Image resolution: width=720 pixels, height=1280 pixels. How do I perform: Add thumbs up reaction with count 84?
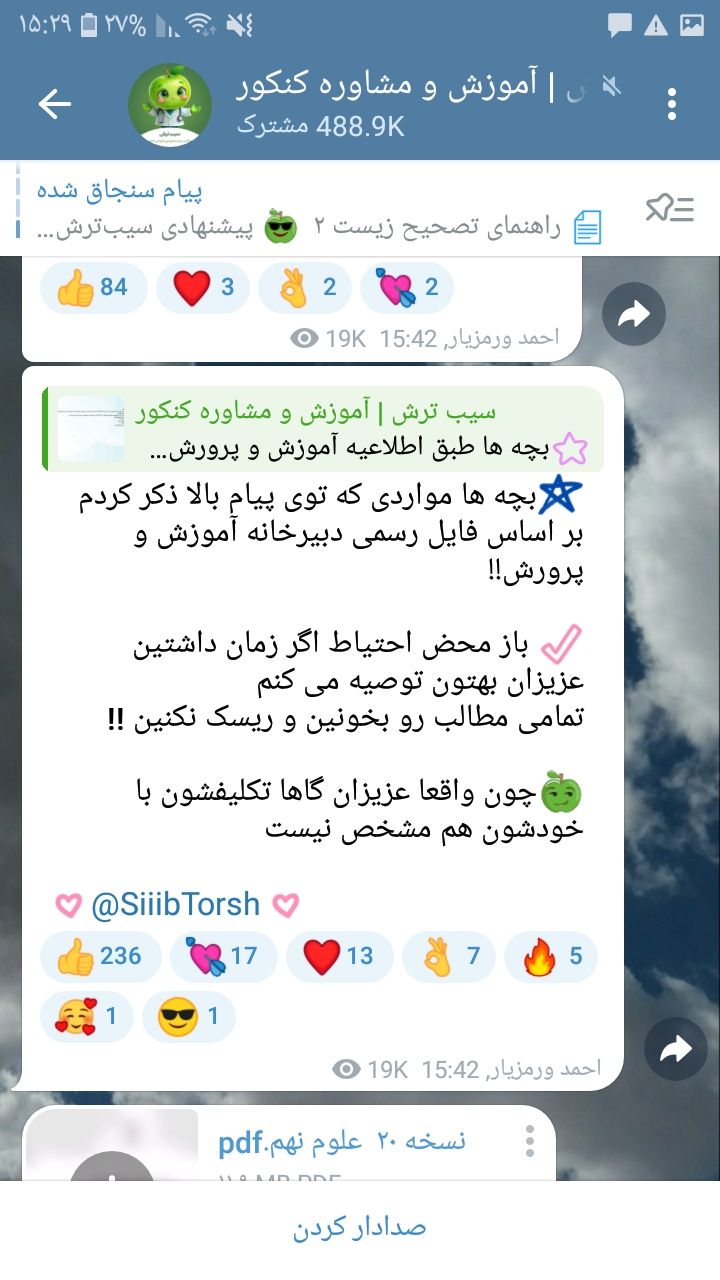tap(93, 288)
